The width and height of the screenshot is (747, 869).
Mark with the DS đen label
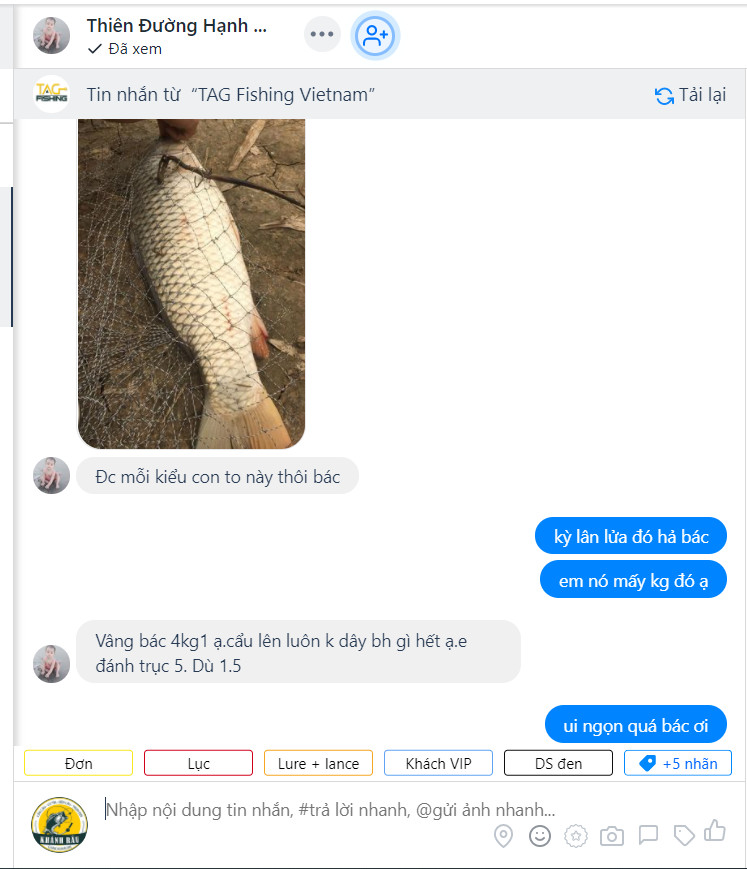(x=558, y=763)
